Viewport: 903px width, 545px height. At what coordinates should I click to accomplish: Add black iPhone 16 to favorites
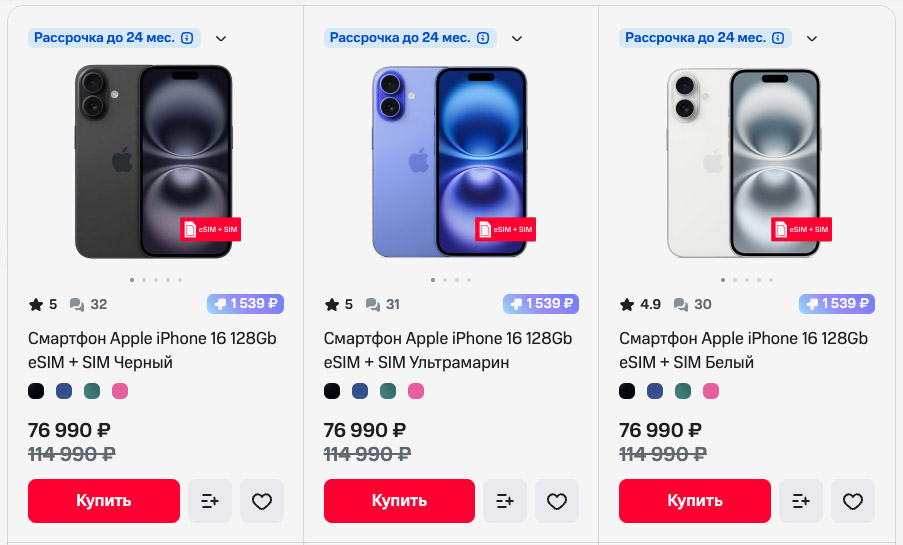click(262, 501)
